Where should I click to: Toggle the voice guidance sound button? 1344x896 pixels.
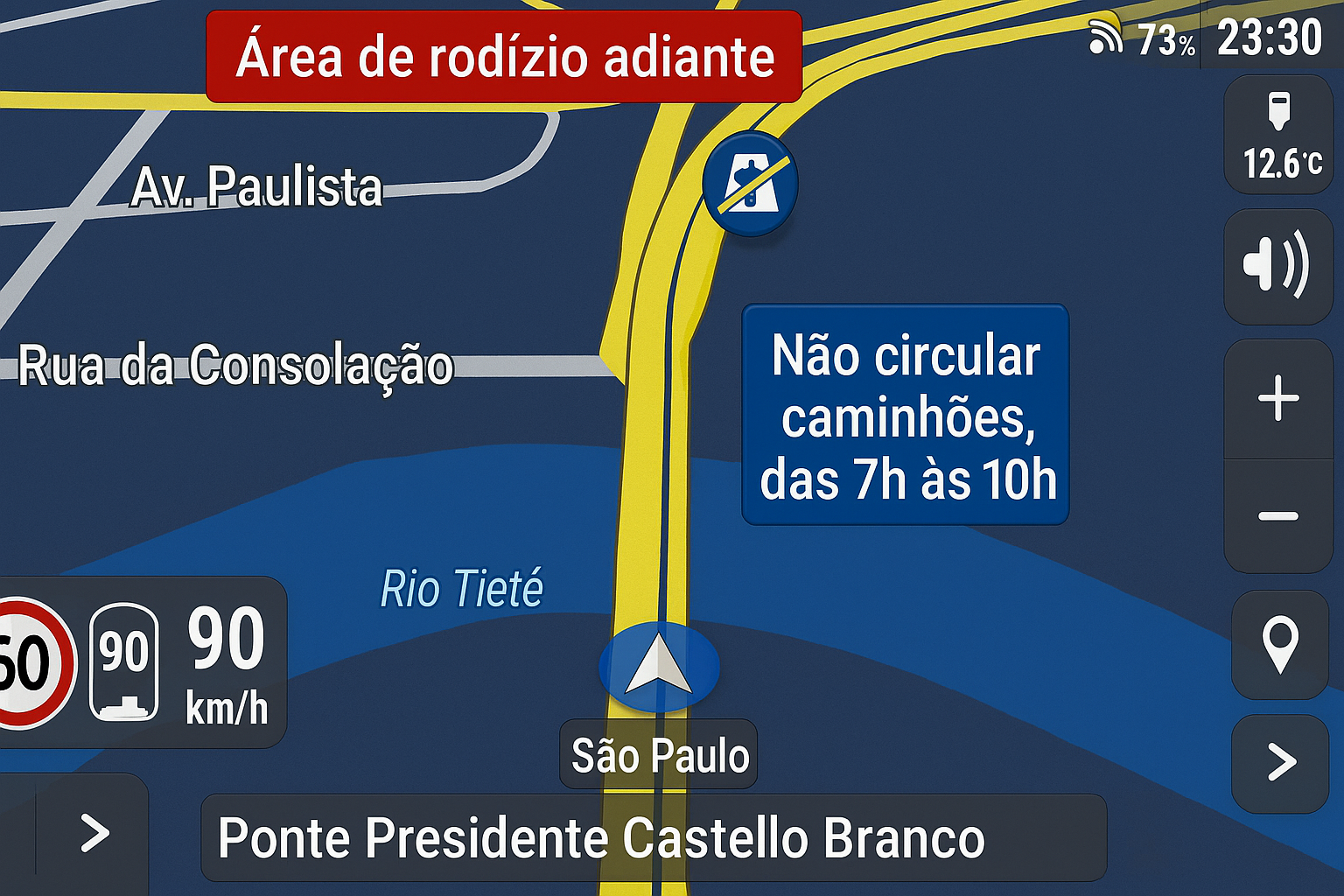(1277, 266)
